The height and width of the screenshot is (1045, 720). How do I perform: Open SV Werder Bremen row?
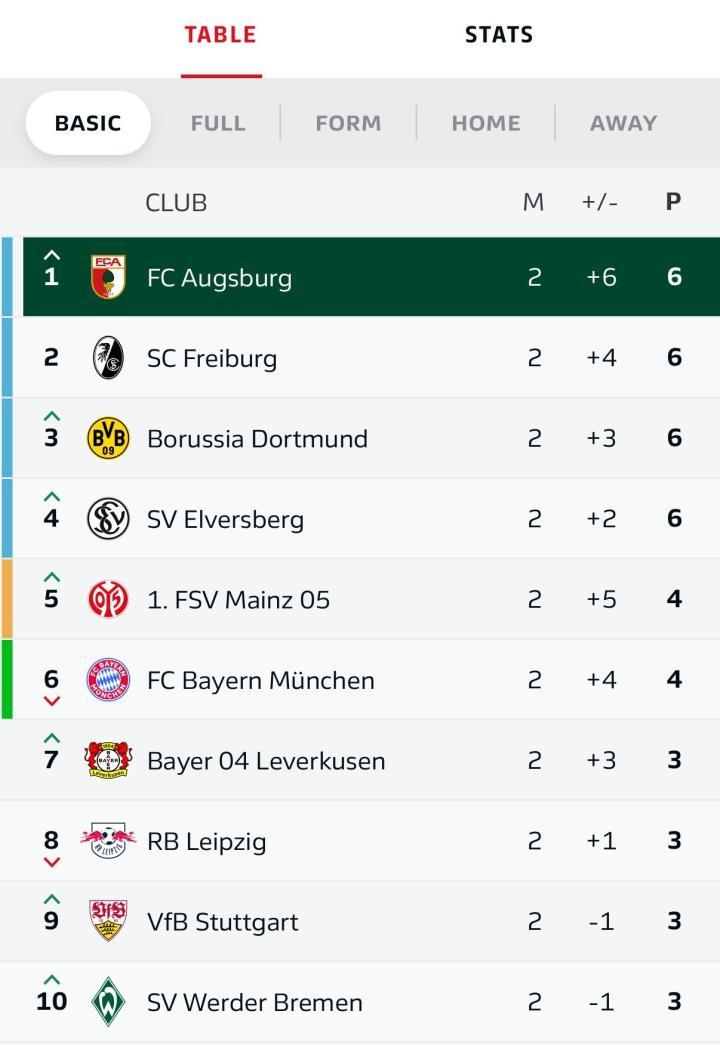tap(360, 1002)
